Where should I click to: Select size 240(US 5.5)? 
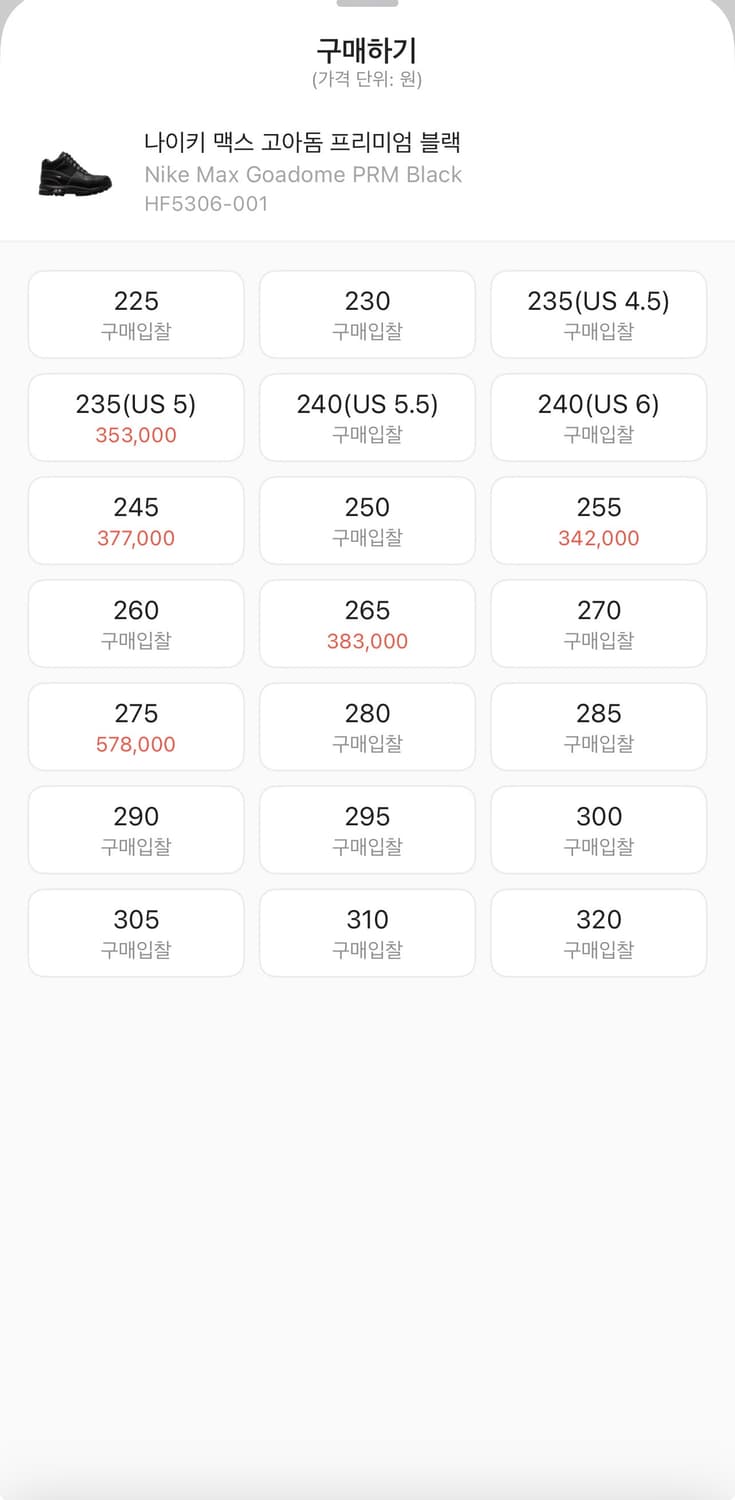367,417
